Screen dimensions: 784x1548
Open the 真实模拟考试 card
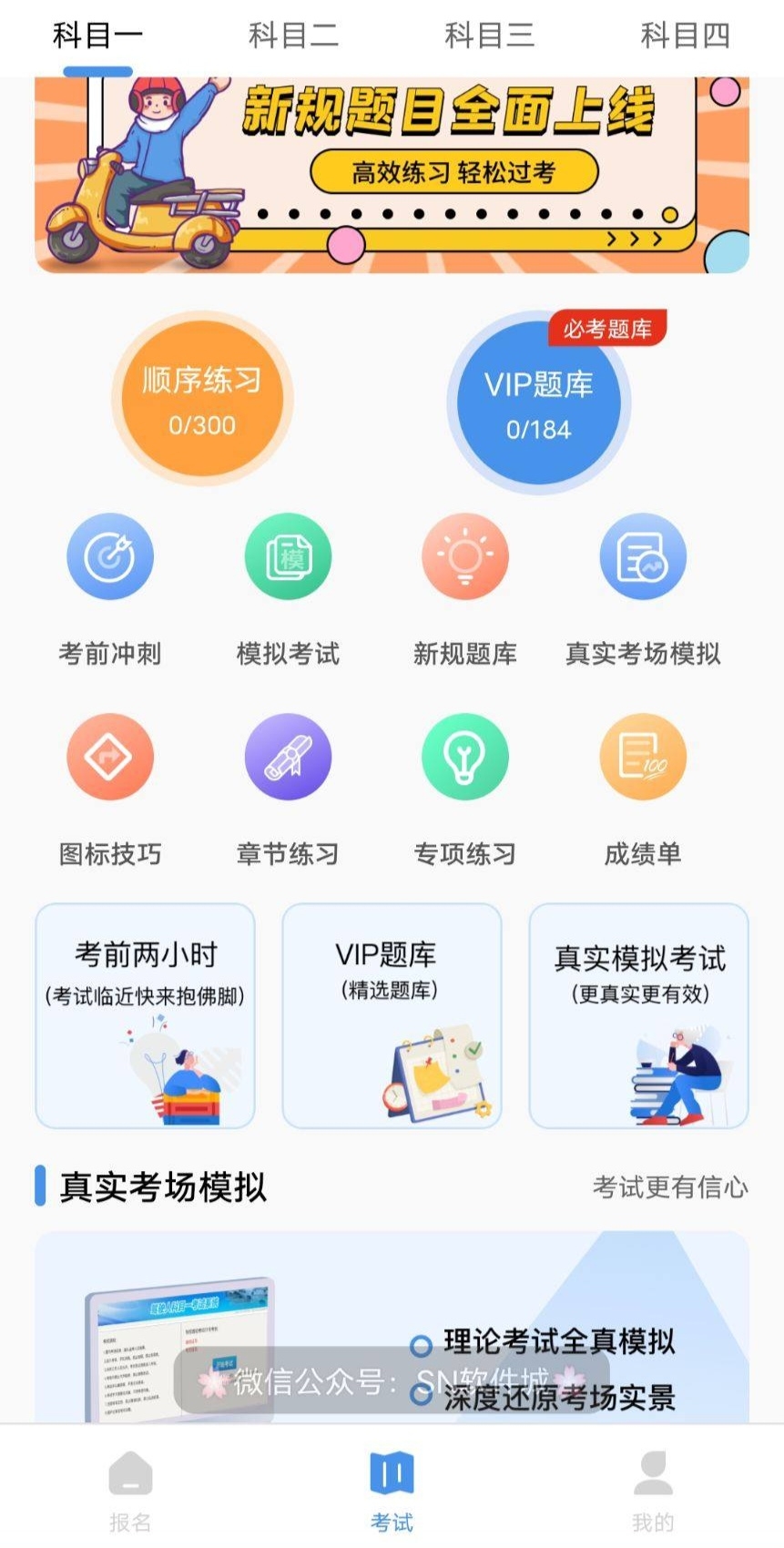(x=639, y=1015)
